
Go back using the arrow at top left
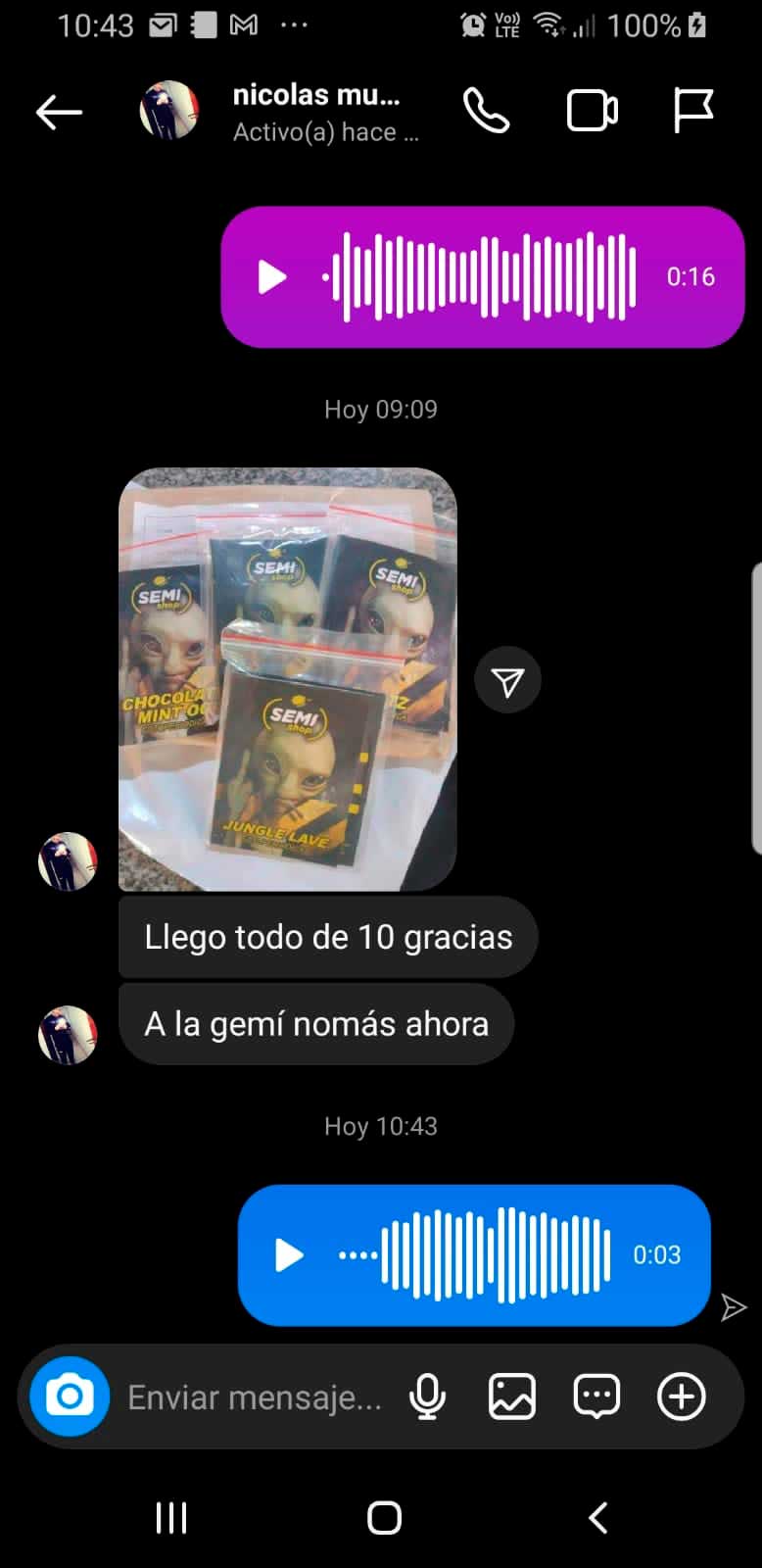coord(59,111)
